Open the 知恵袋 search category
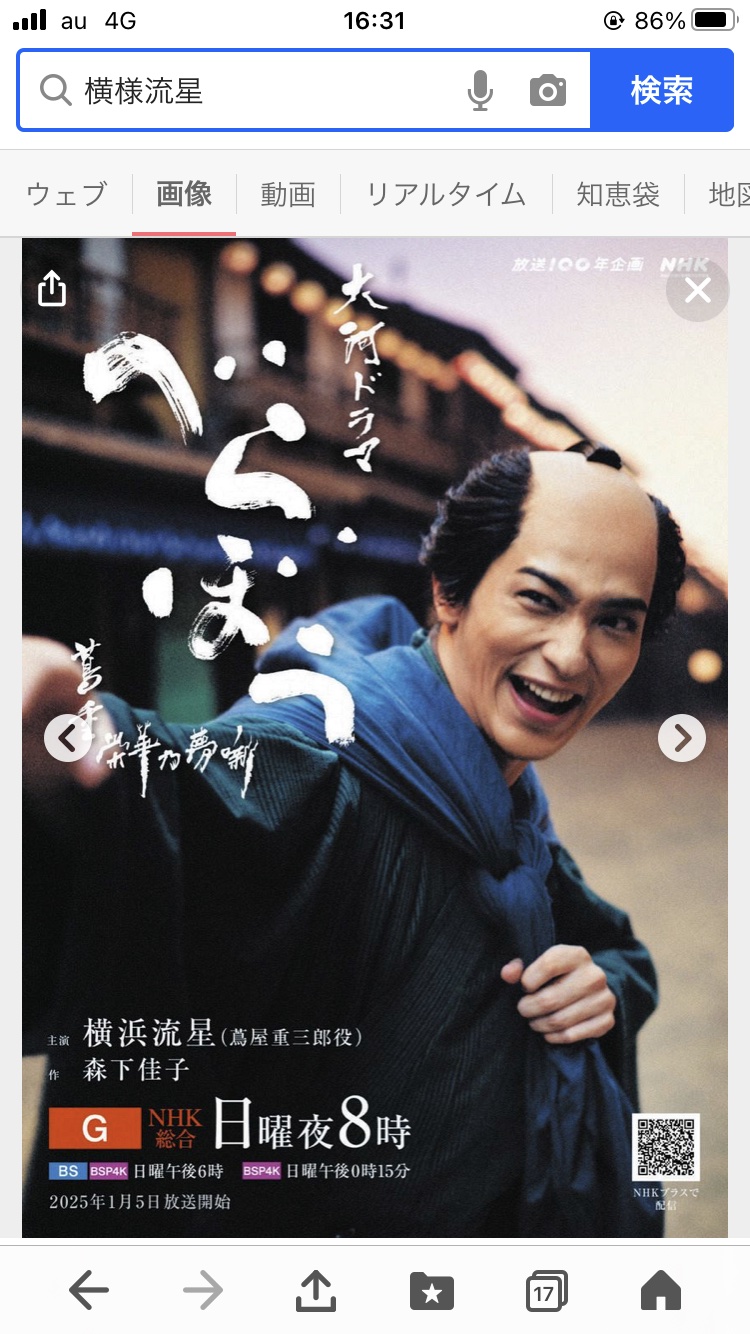 point(617,194)
